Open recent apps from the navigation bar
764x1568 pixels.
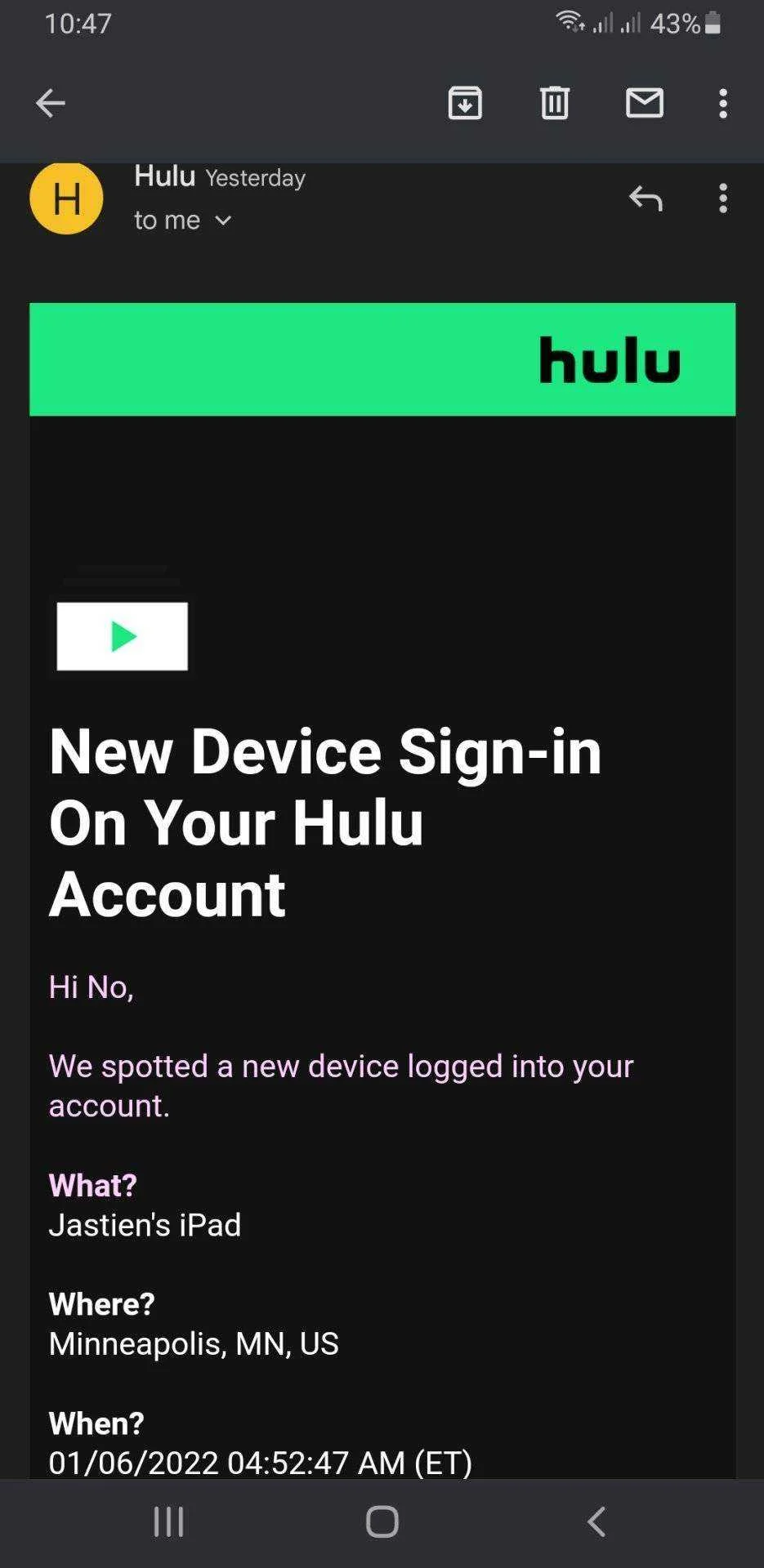169,1521
